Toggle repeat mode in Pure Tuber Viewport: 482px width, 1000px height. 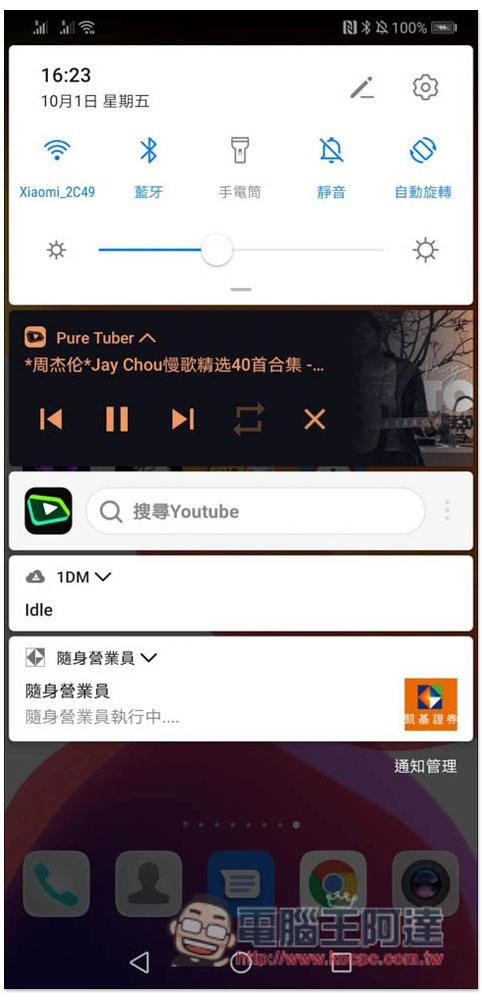(249, 419)
